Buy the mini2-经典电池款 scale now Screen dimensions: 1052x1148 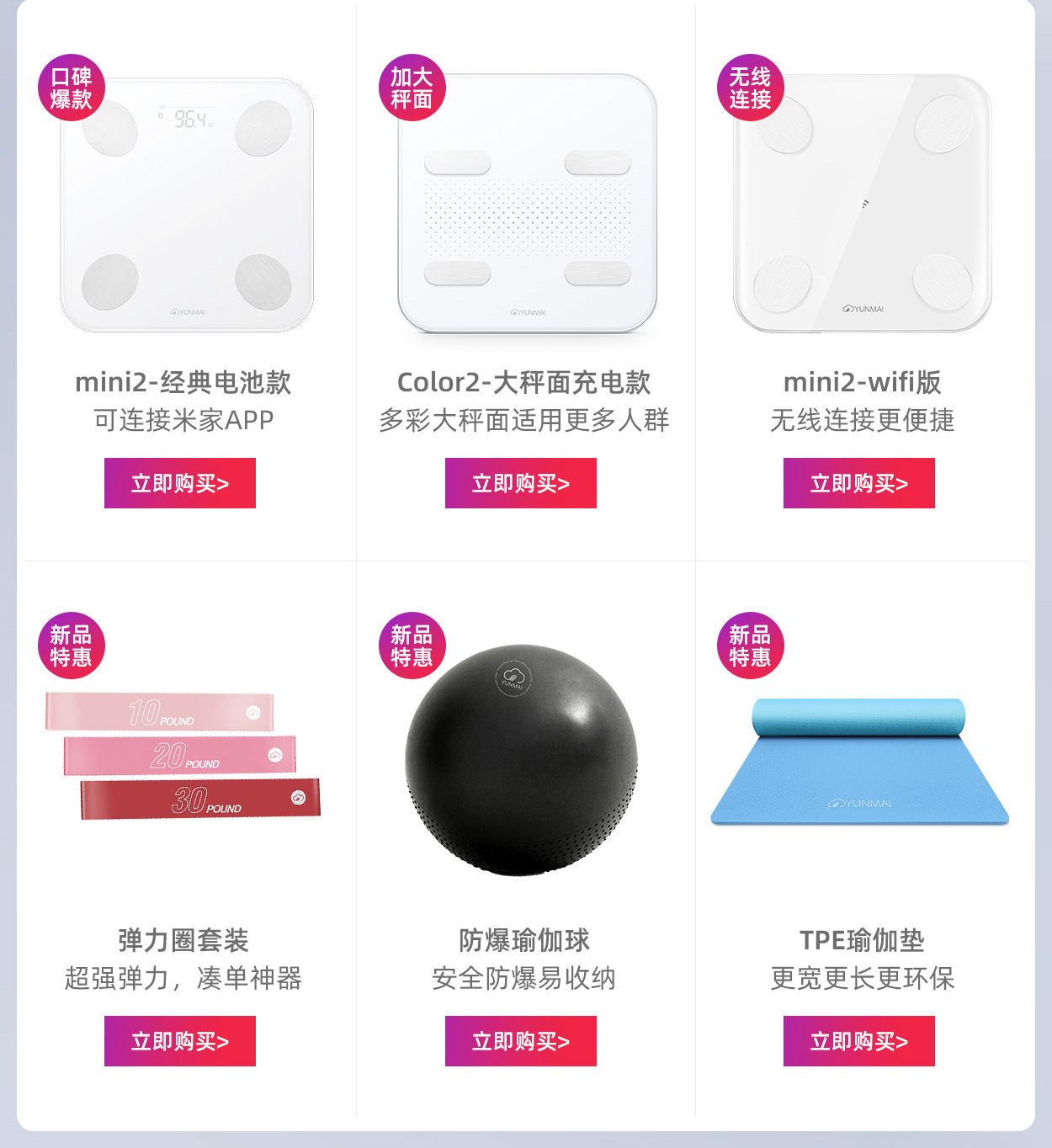click(x=180, y=483)
